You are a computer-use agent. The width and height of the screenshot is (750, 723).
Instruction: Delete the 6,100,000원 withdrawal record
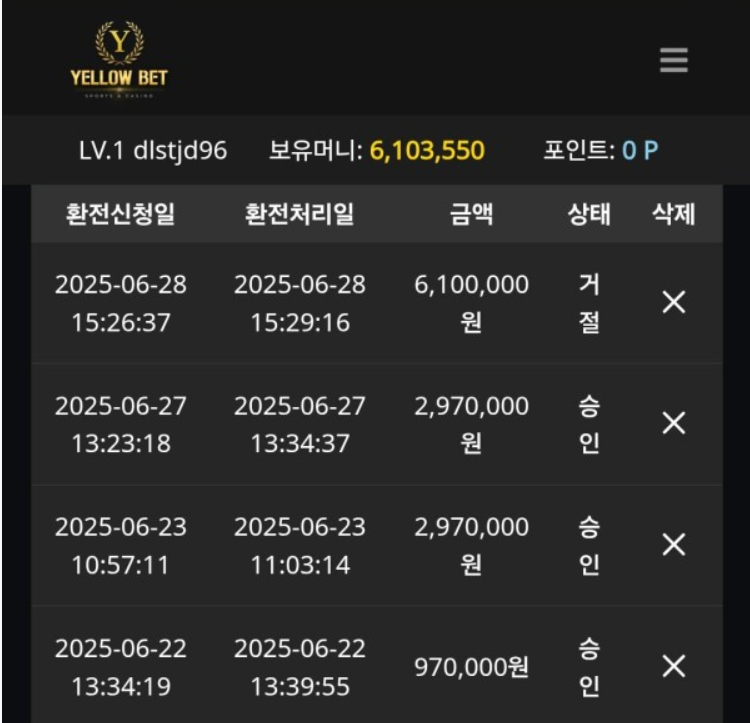click(674, 303)
